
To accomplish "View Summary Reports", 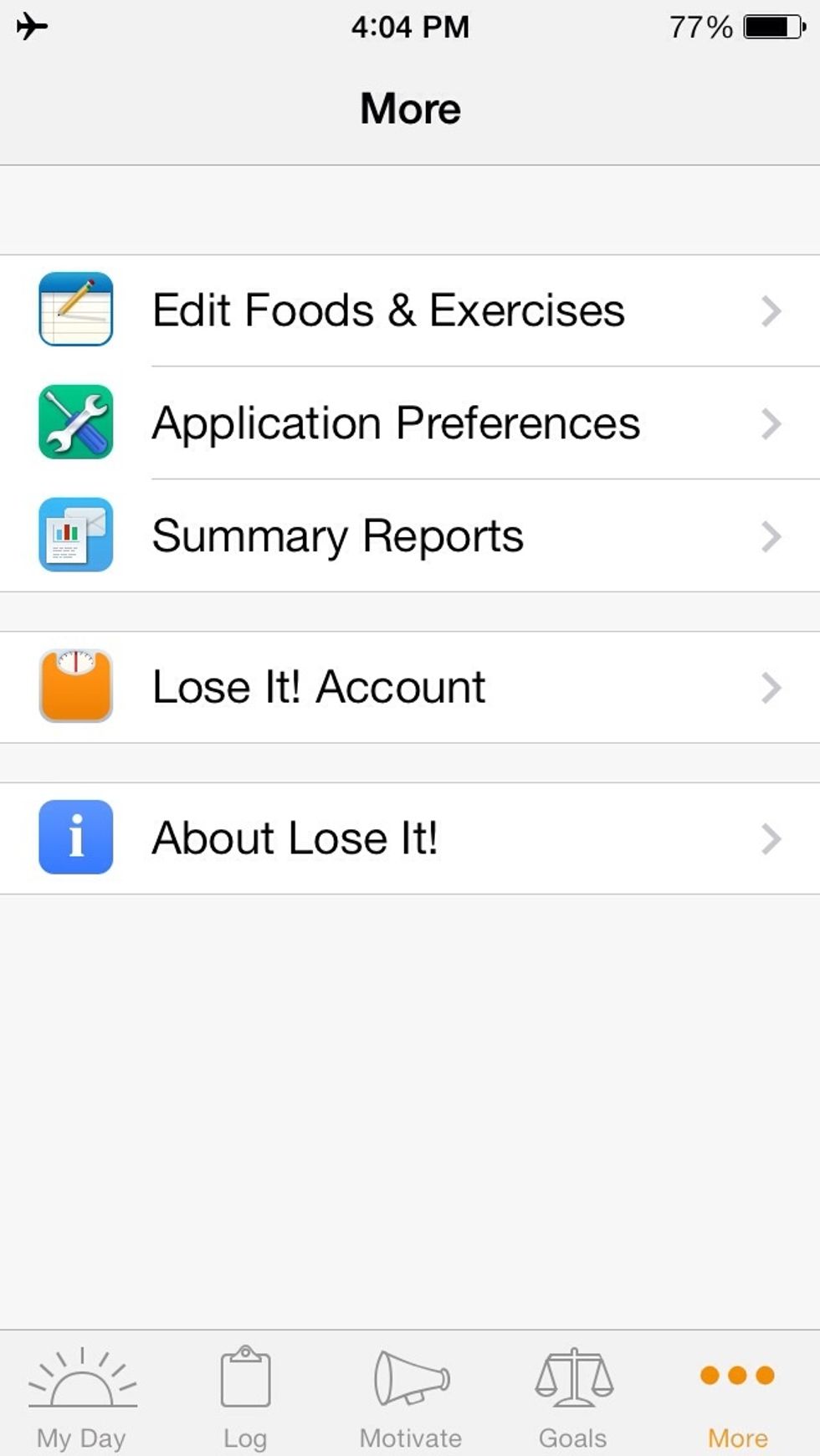I will tap(410, 536).
